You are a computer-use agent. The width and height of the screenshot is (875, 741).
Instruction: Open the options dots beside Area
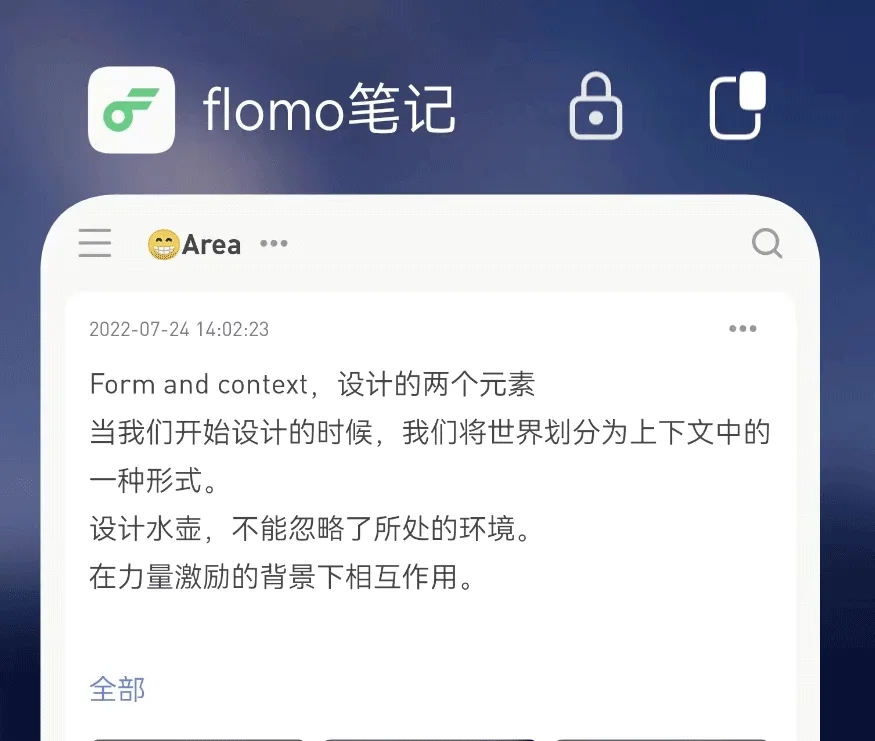click(x=274, y=244)
